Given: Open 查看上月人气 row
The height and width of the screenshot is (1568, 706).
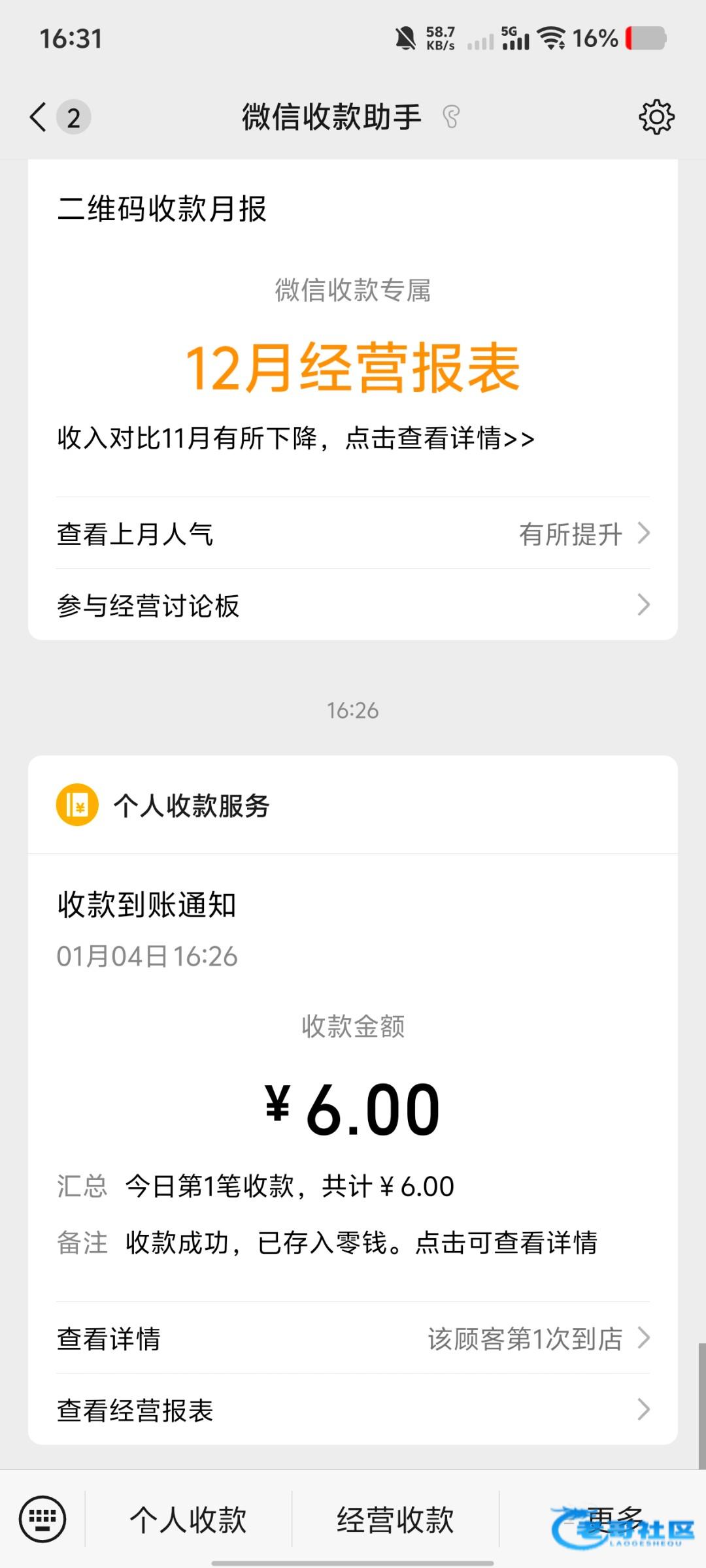Looking at the screenshot, I should pos(353,534).
